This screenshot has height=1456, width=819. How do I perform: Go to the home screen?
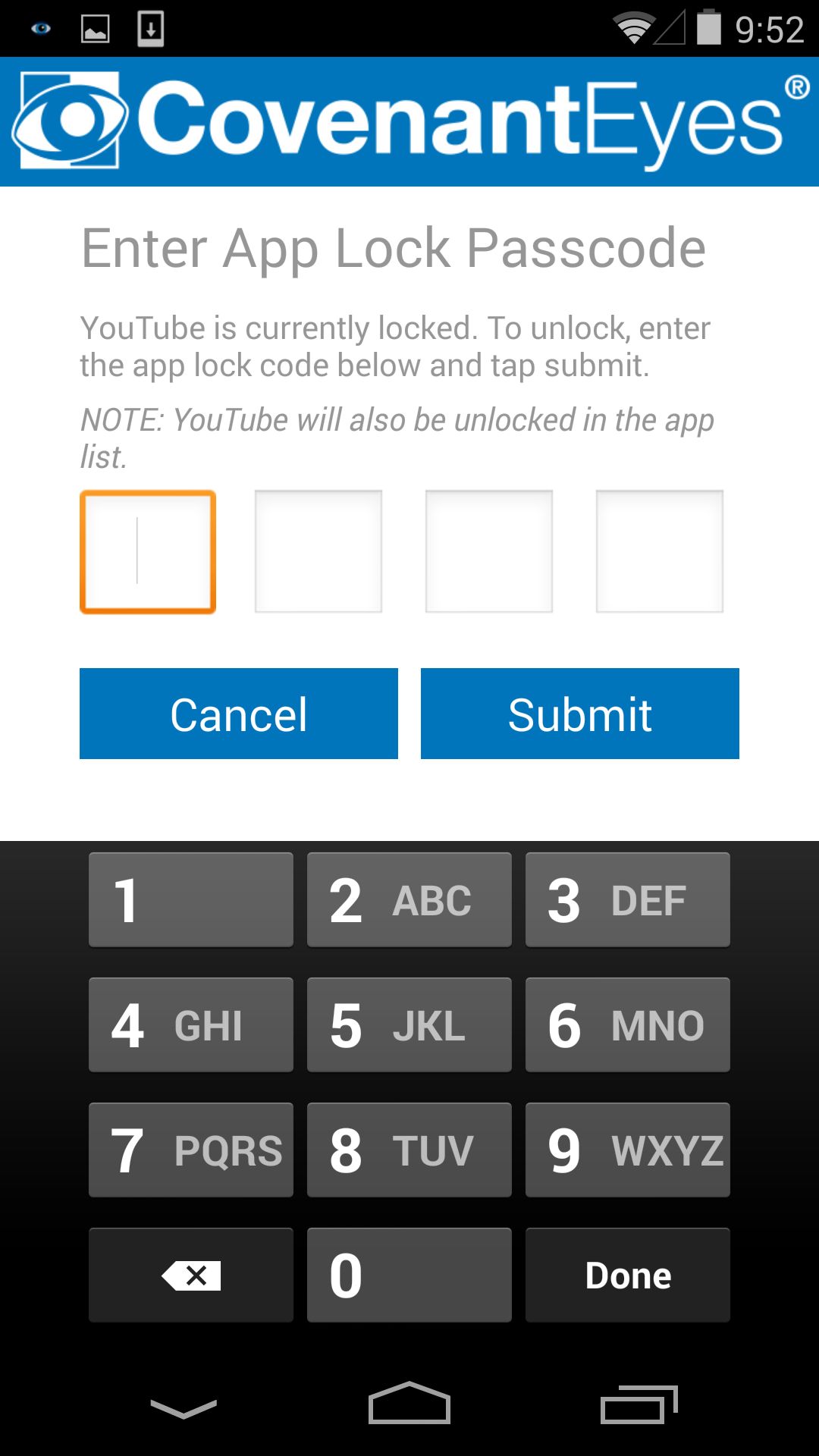point(409,1404)
